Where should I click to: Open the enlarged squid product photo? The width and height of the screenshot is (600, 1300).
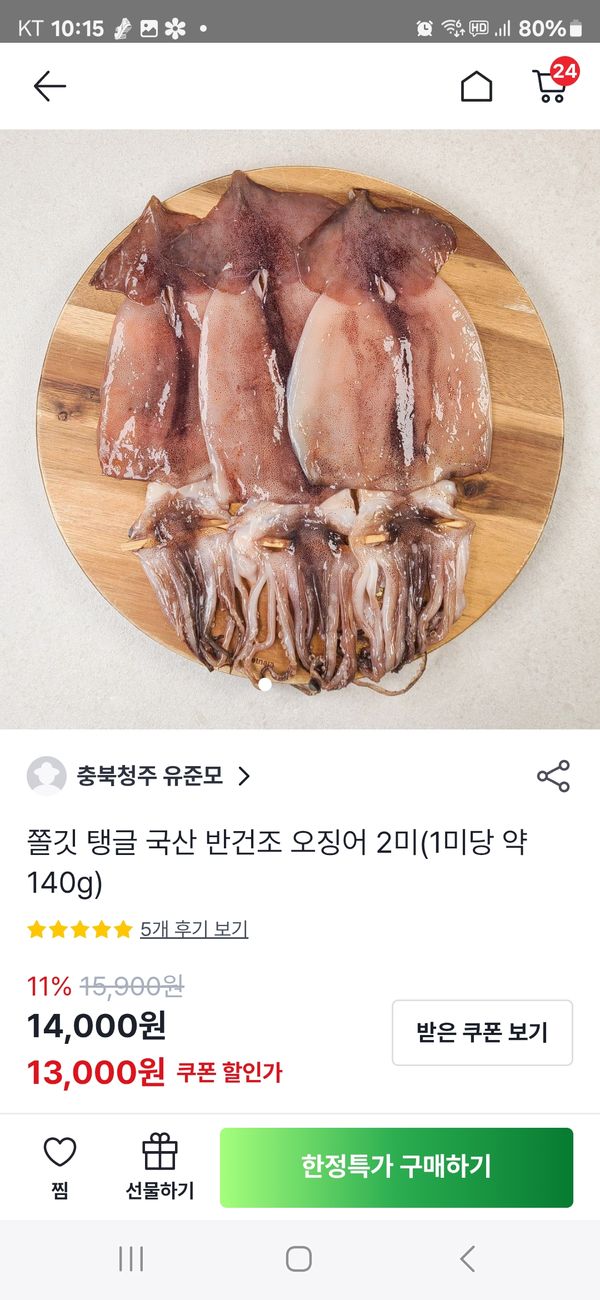click(300, 430)
